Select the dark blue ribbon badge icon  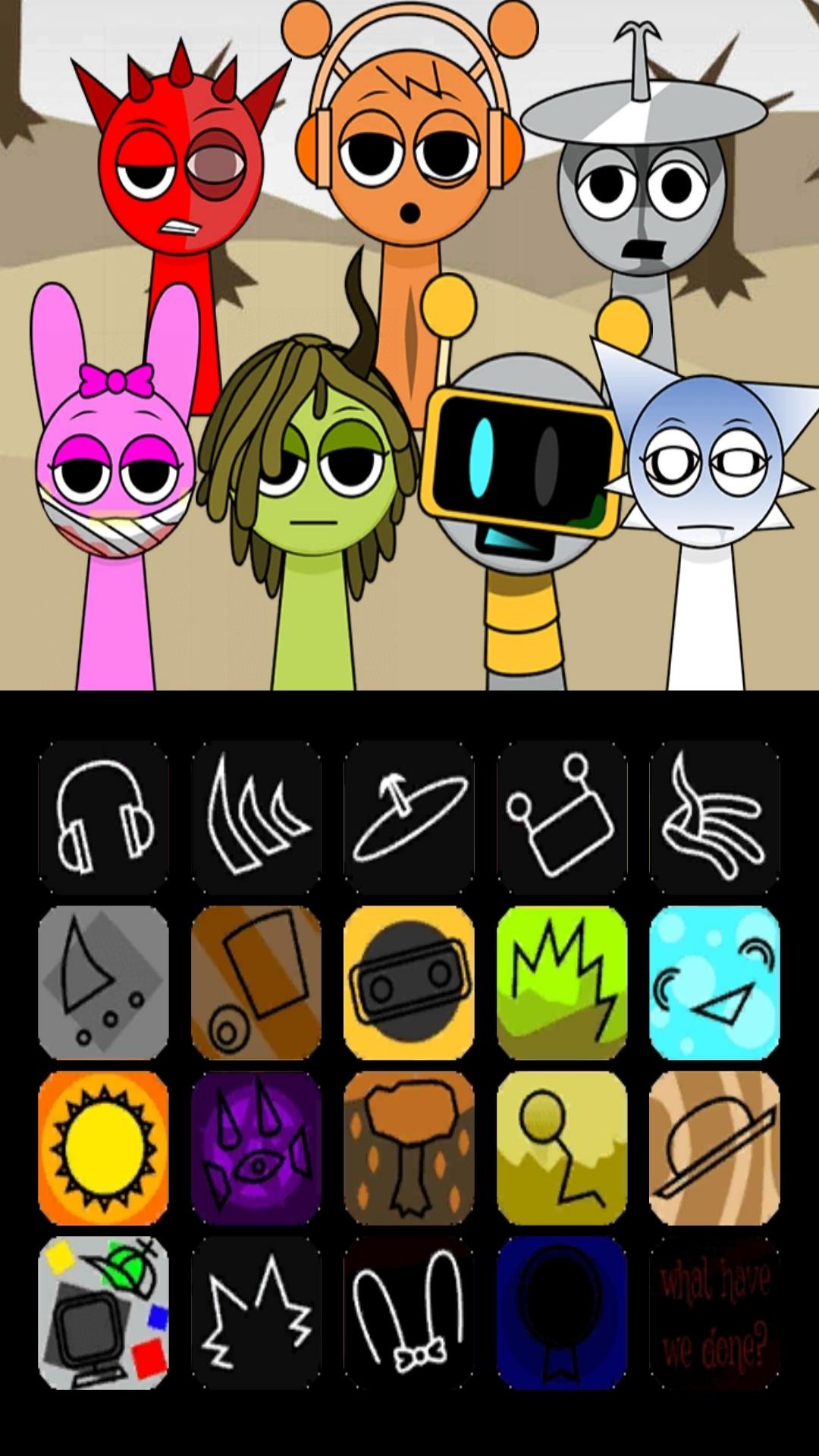(562, 1313)
